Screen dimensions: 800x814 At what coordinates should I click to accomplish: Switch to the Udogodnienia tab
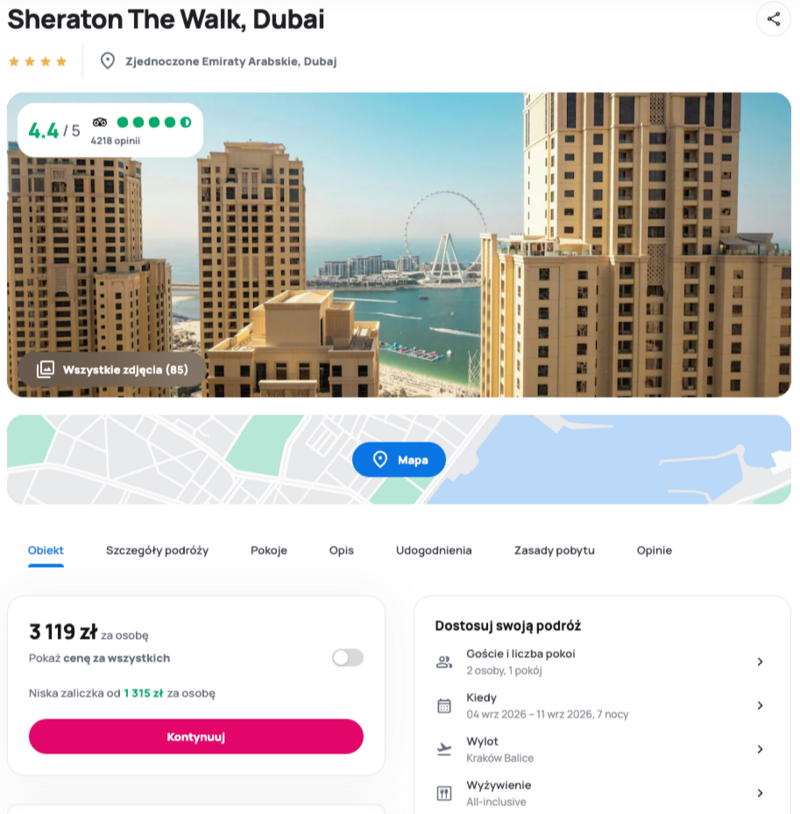433,550
